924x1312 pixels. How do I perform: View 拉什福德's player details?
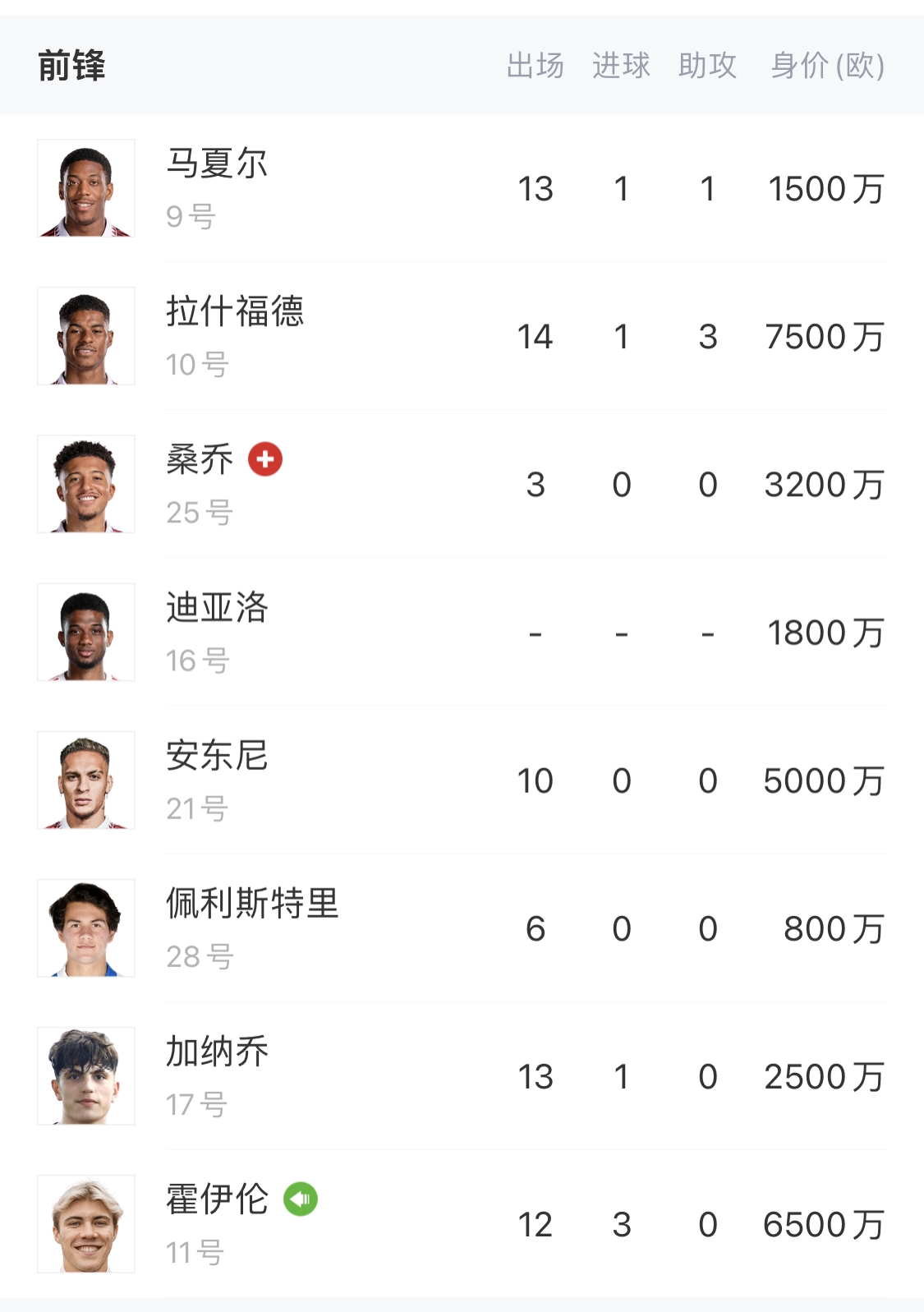(x=235, y=312)
